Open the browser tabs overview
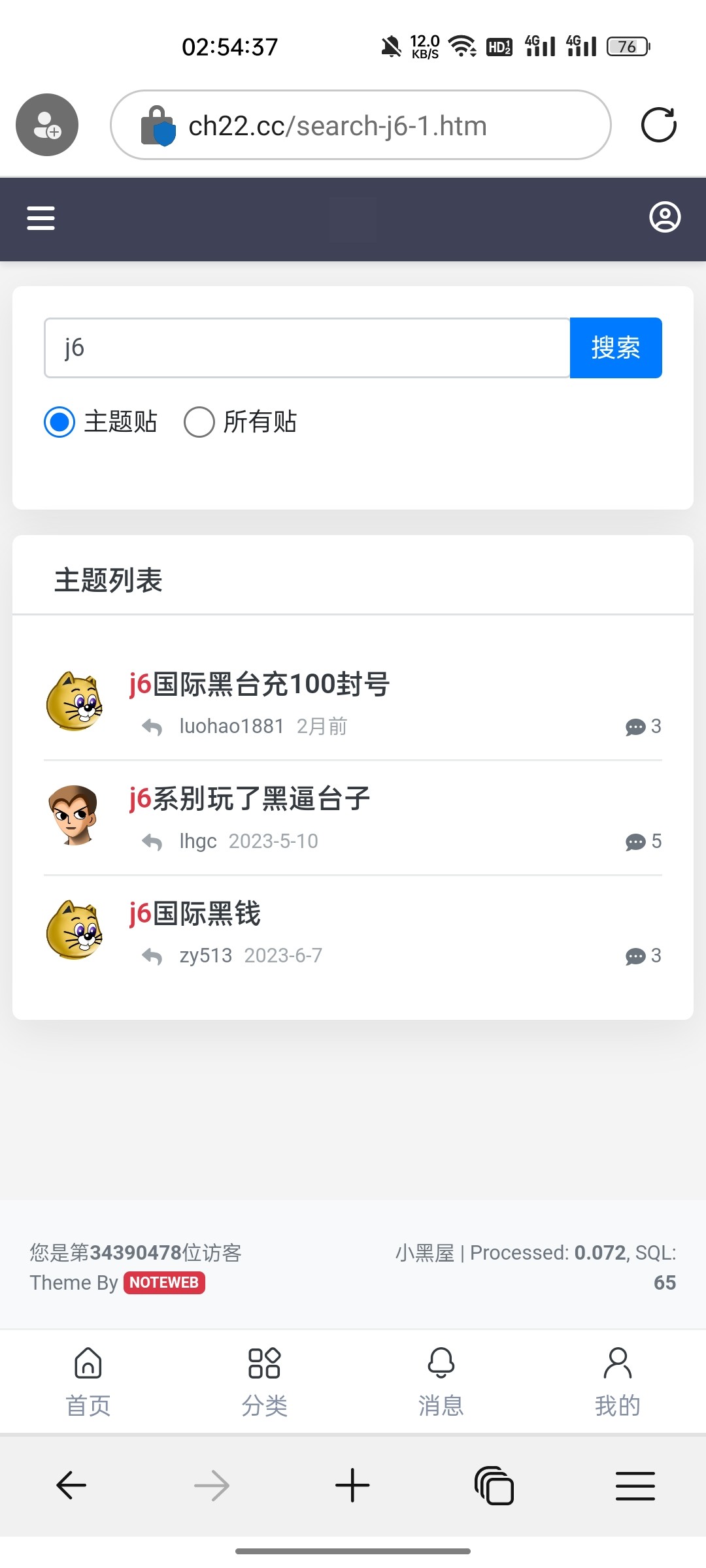 pos(494,1486)
